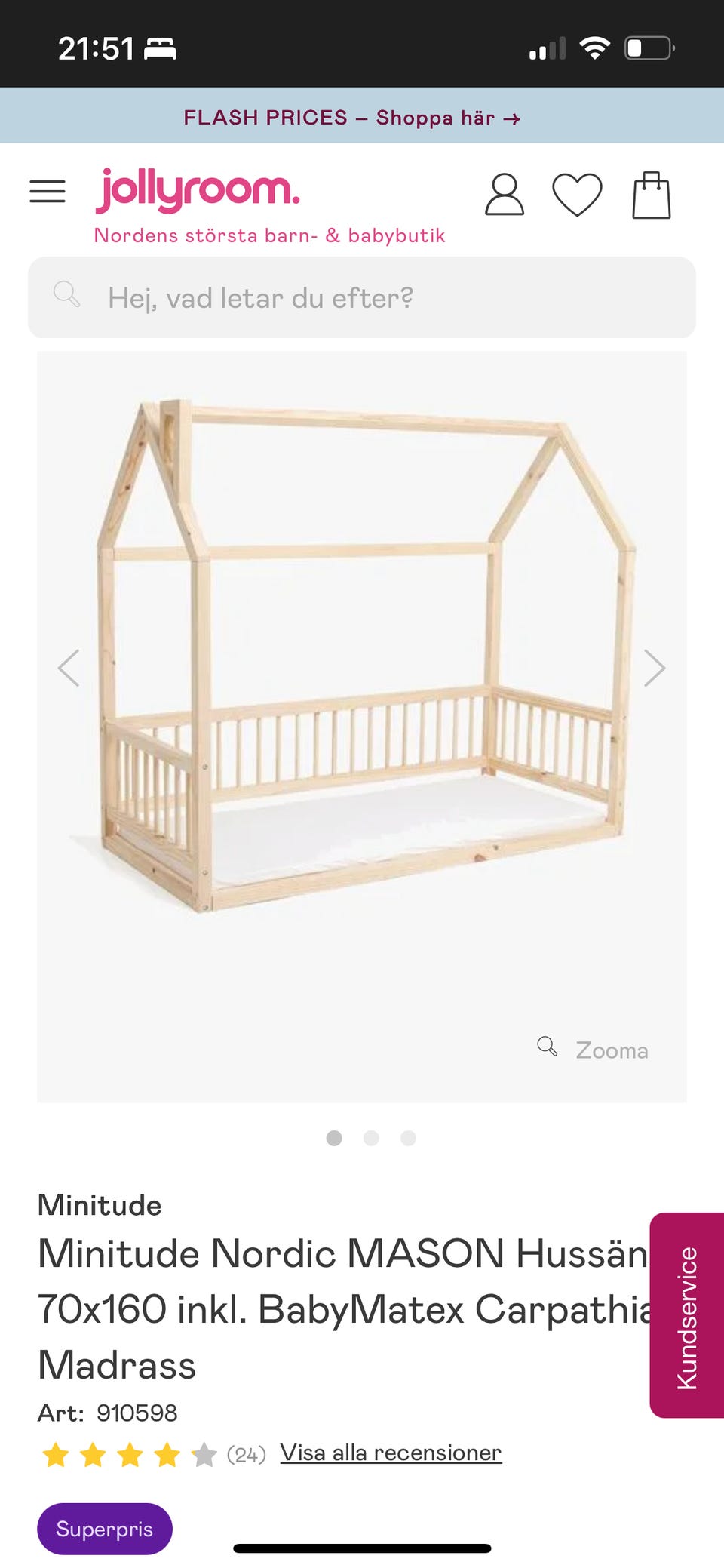The width and height of the screenshot is (724, 1568).
Task: Go to the Jollyroom home page logo
Action: (x=198, y=190)
